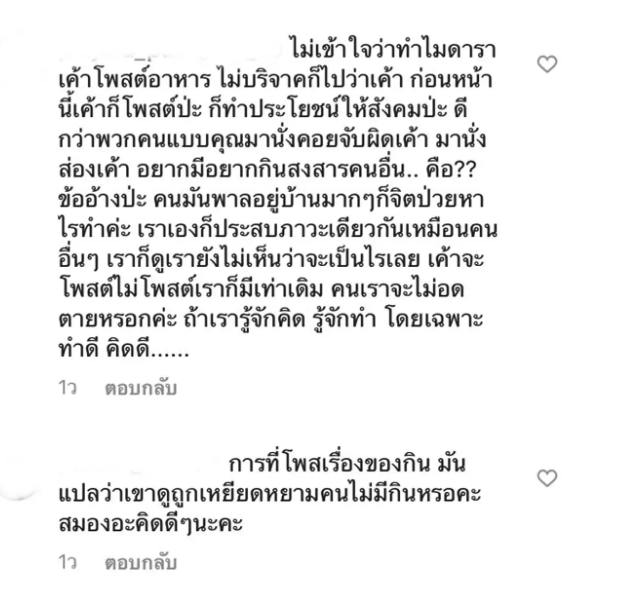Like the long comment about celebrities posting food
619x592 pixels.
[x=547, y=65]
